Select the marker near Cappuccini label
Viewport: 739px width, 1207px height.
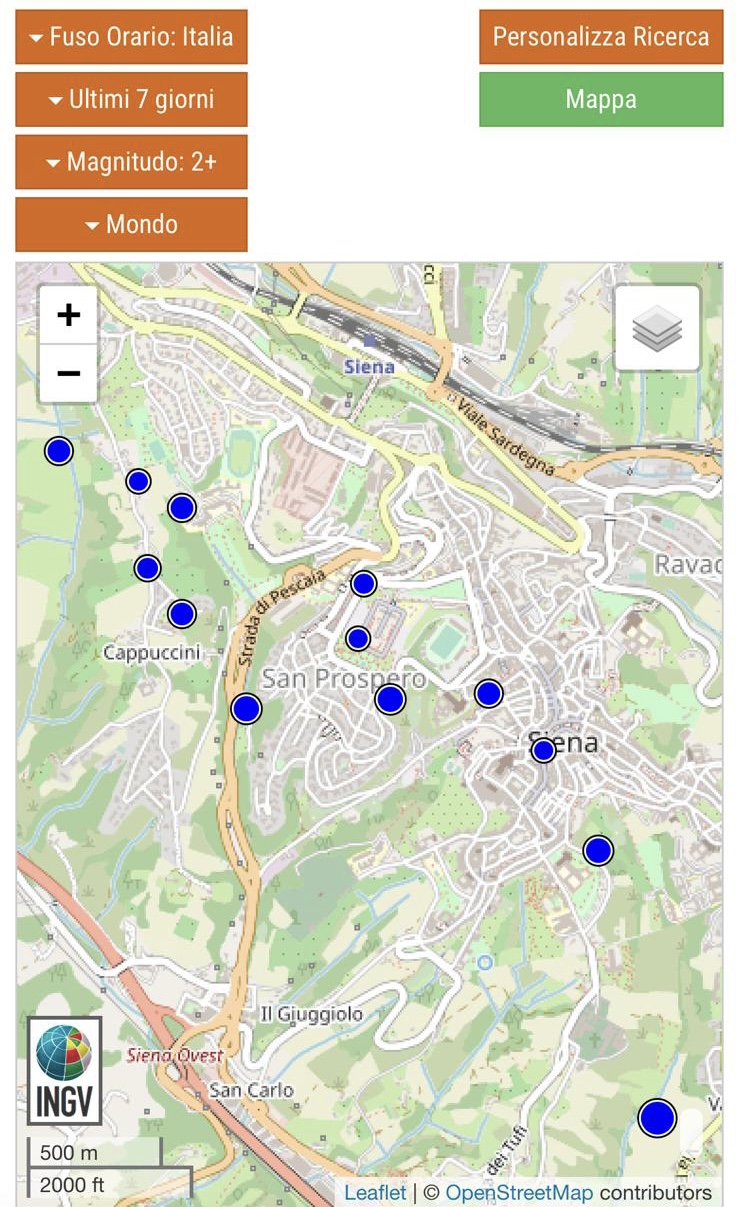click(181, 613)
